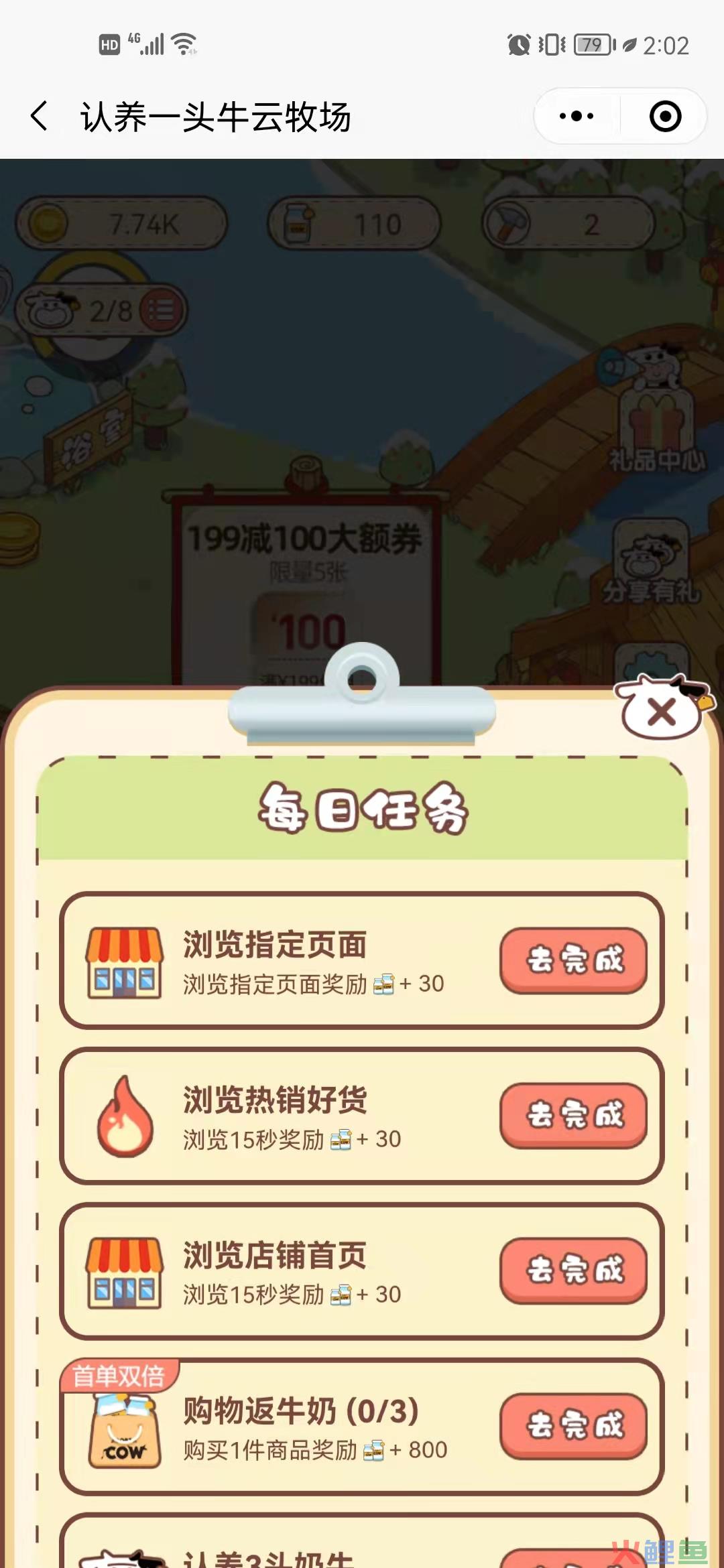Image resolution: width=724 pixels, height=1568 pixels.
Task: Tap 去完成 for 浏览店铺首页
Action: click(x=574, y=1270)
